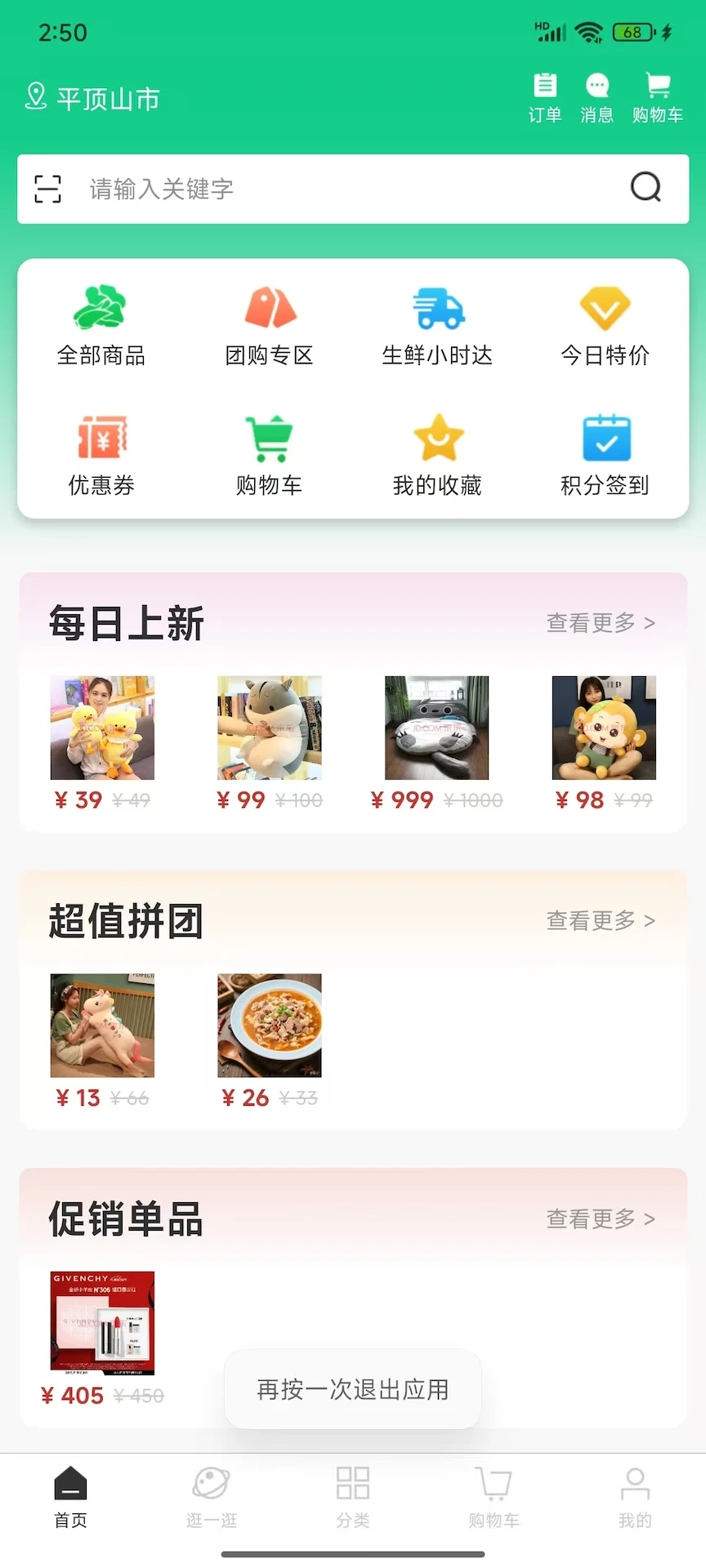Viewport: 706px width, 1568px height.
Task: Open the 今日特价 daily deals icon
Action: point(604,324)
